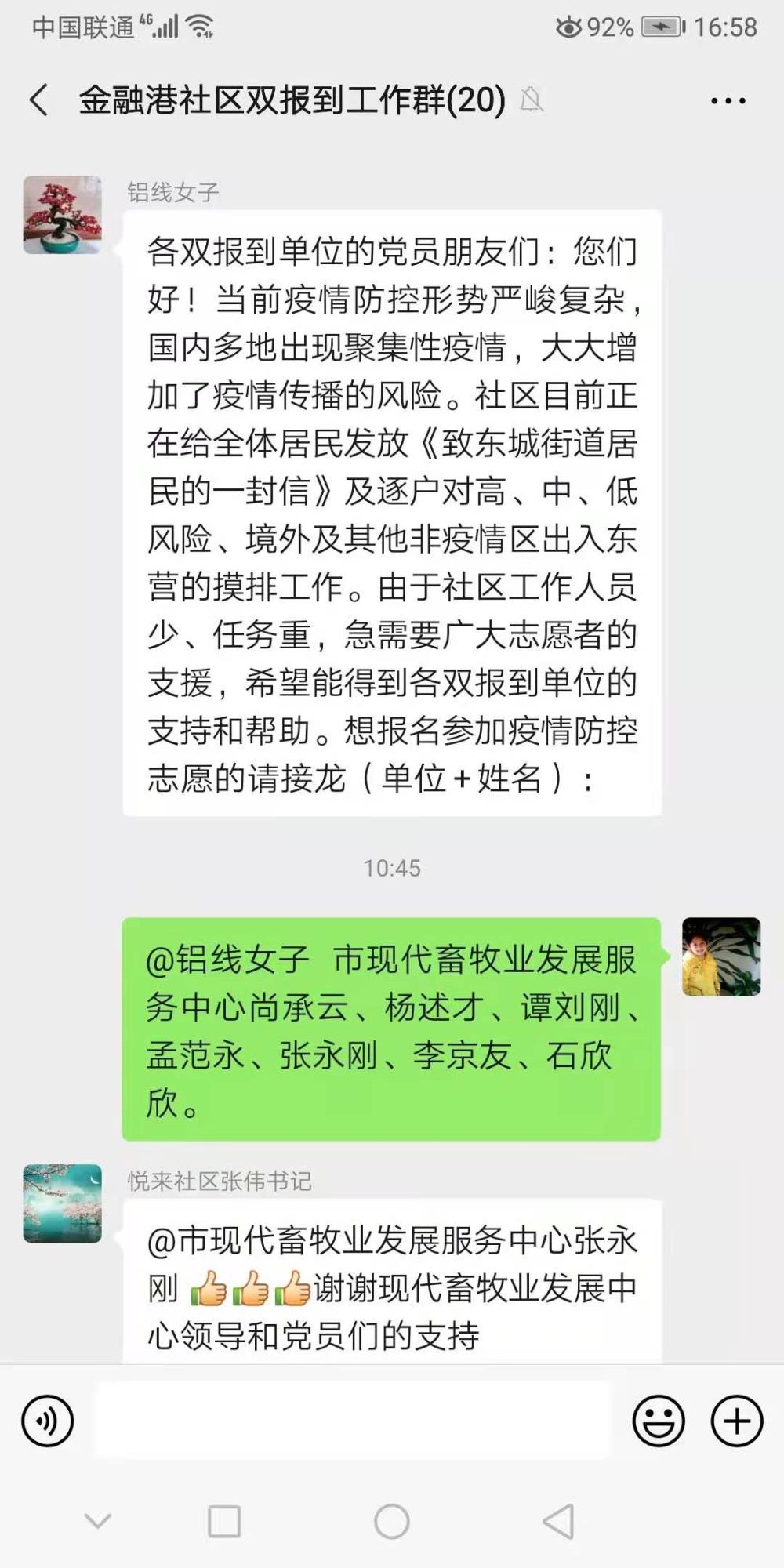Open the emoji sticker panel
This screenshot has width=784, height=1568.
tap(659, 1421)
